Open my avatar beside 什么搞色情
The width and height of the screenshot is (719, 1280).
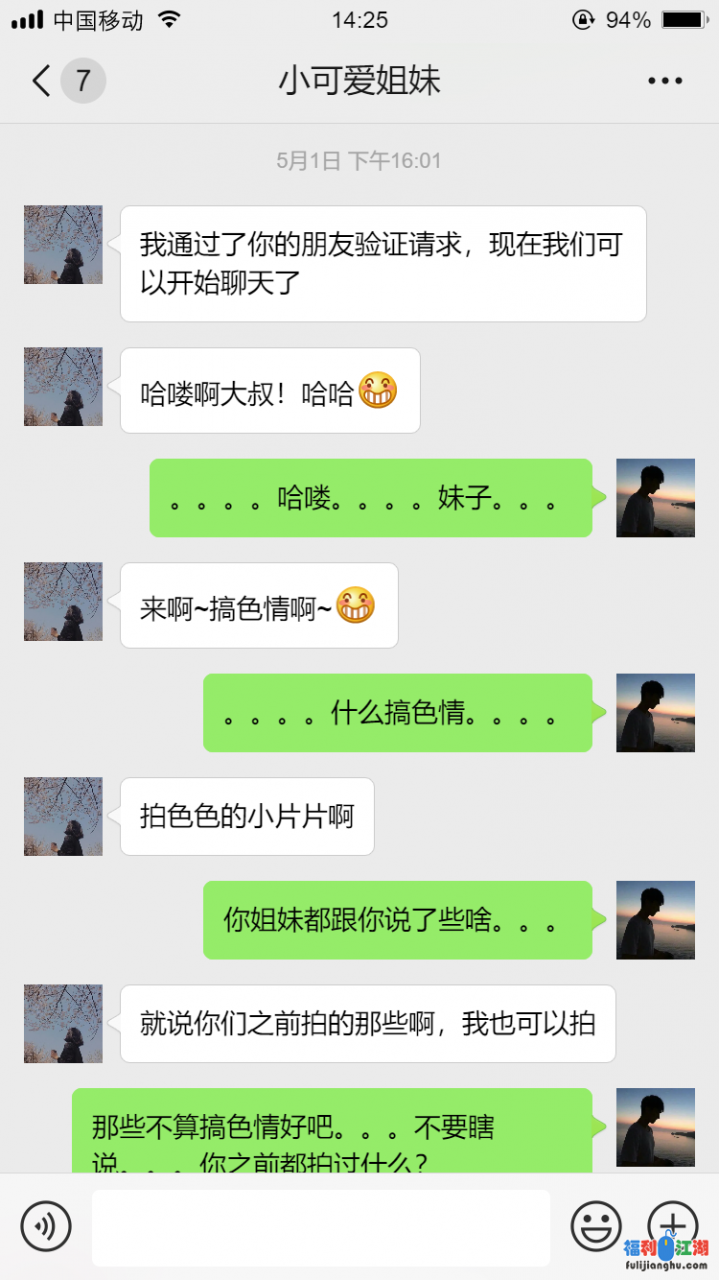[x=655, y=712]
